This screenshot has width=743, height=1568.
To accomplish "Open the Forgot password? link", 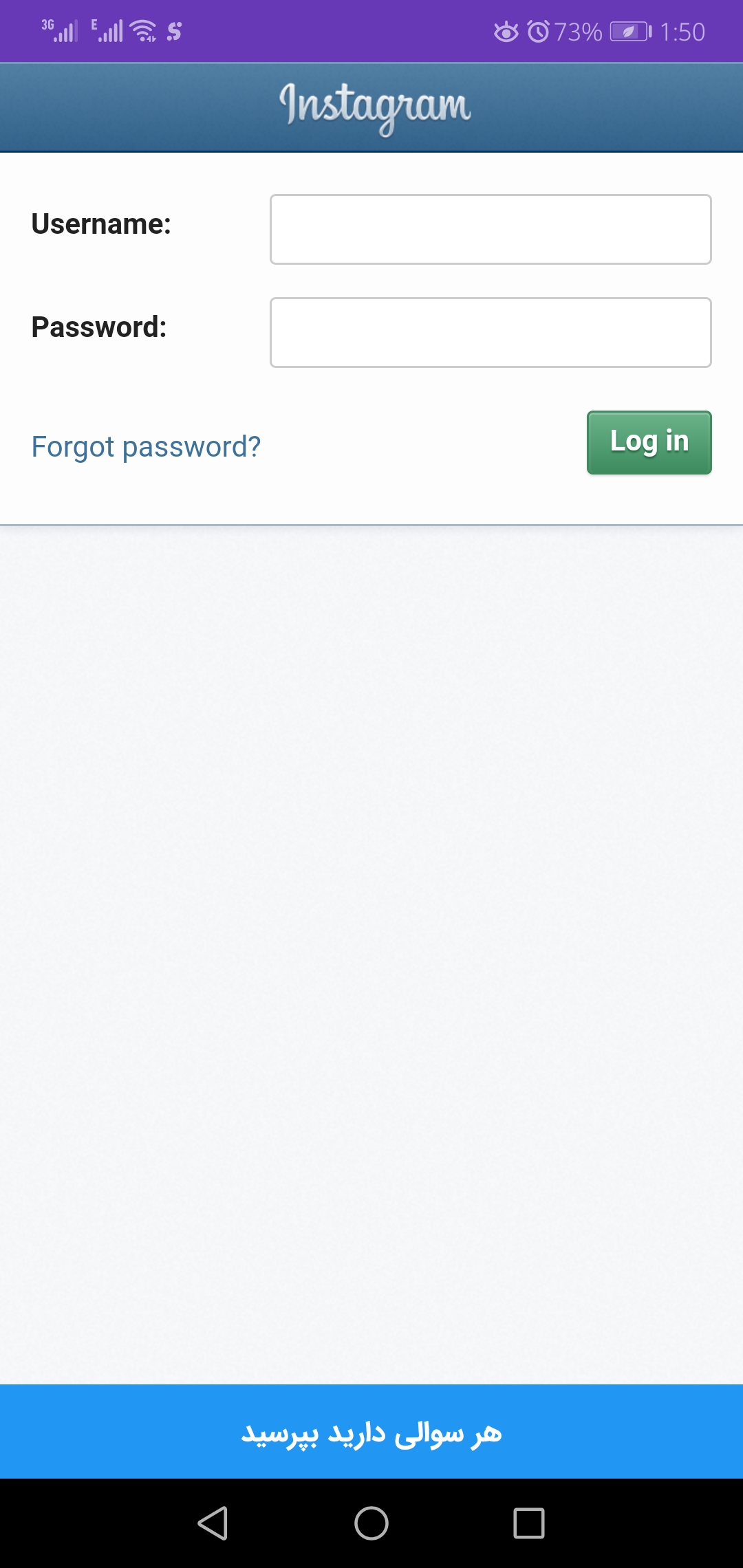I will [x=146, y=446].
